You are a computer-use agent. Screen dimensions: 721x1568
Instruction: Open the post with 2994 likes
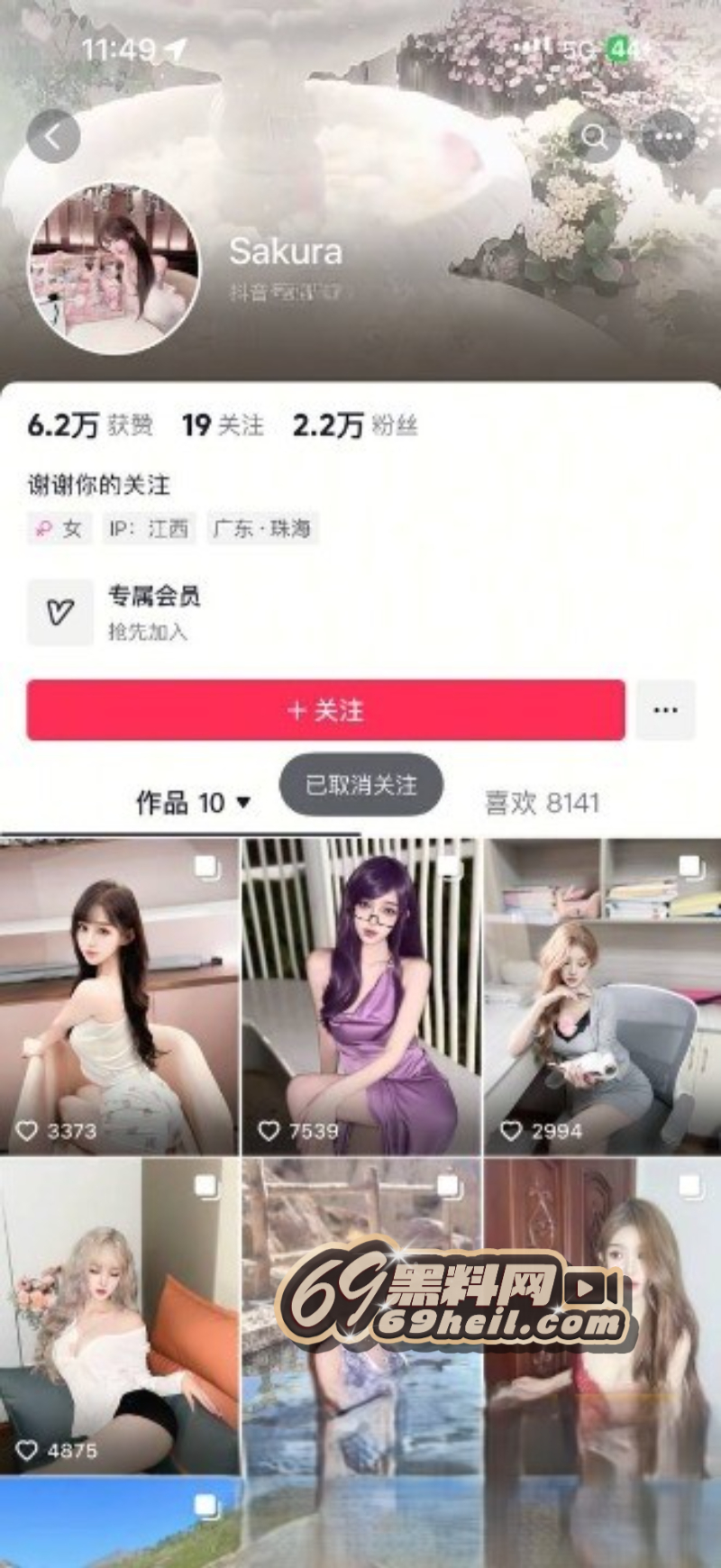602,996
